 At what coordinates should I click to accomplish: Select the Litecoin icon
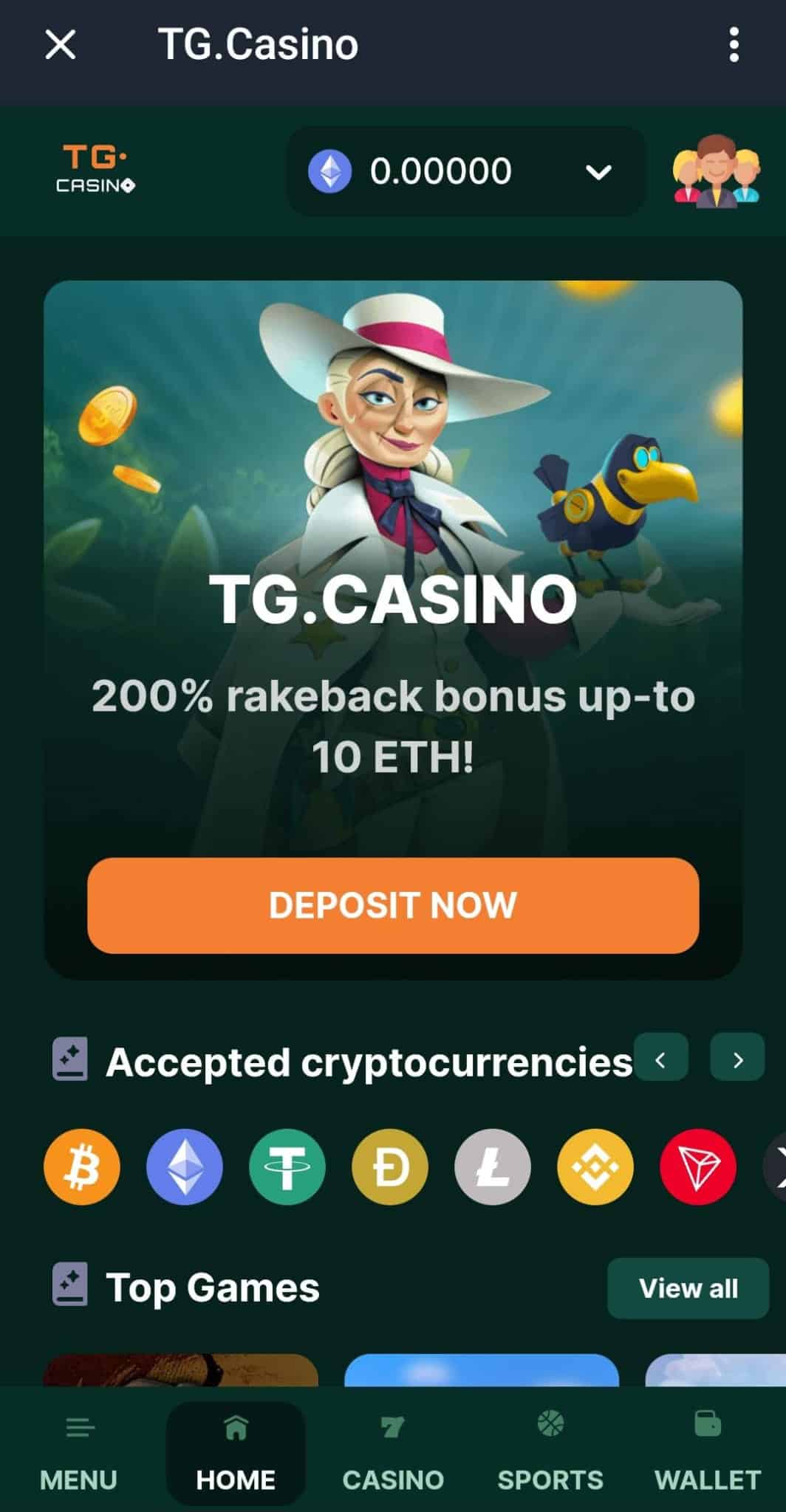click(492, 1166)
